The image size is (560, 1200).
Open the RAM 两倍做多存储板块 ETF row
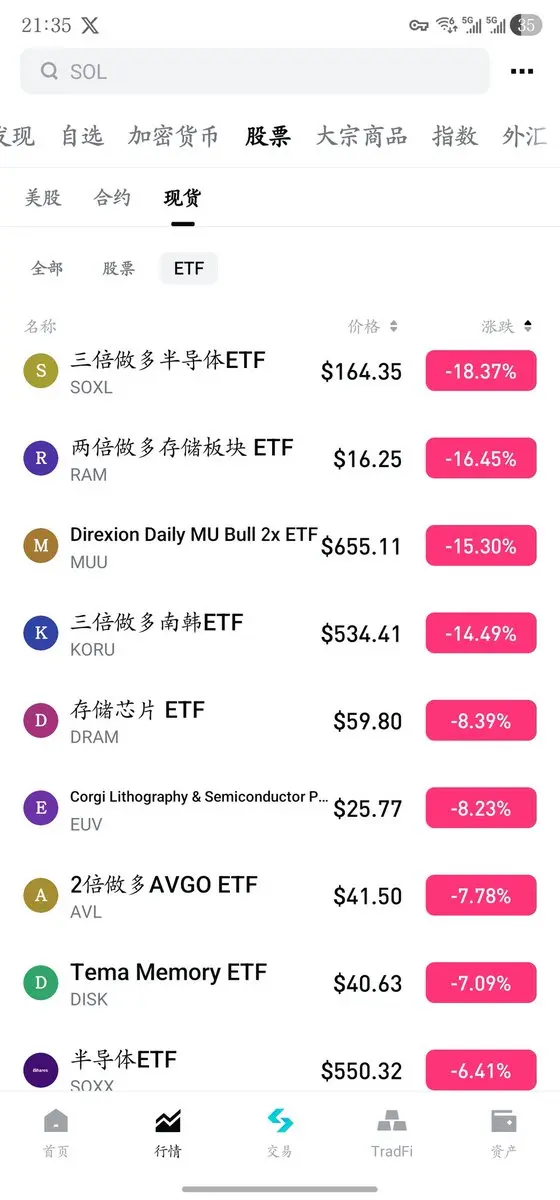click(x=280, y=458)
